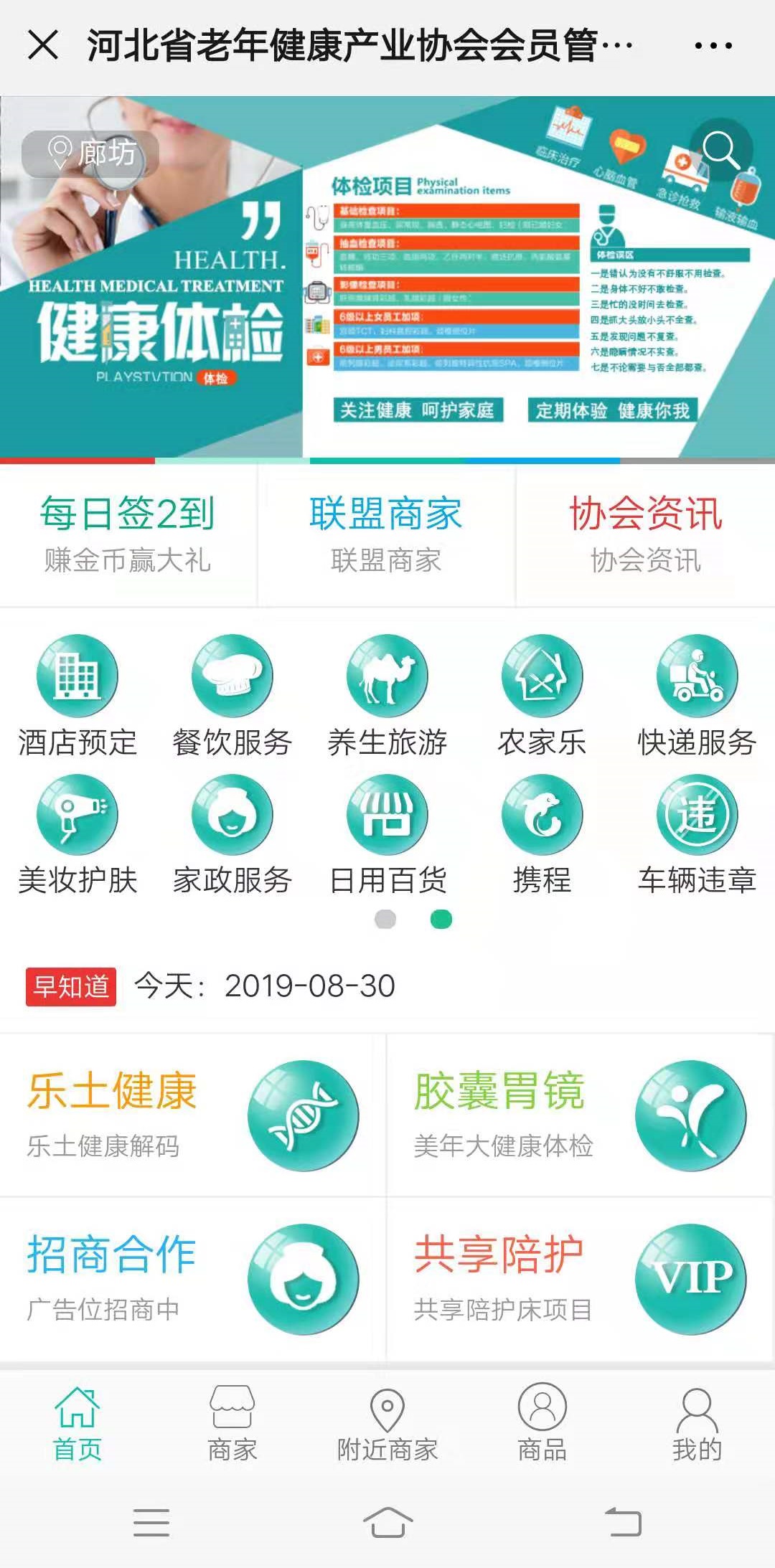This screenshot has width=775, height=1568.
Task: Tap the system home button
Action: pos(387,1521)
